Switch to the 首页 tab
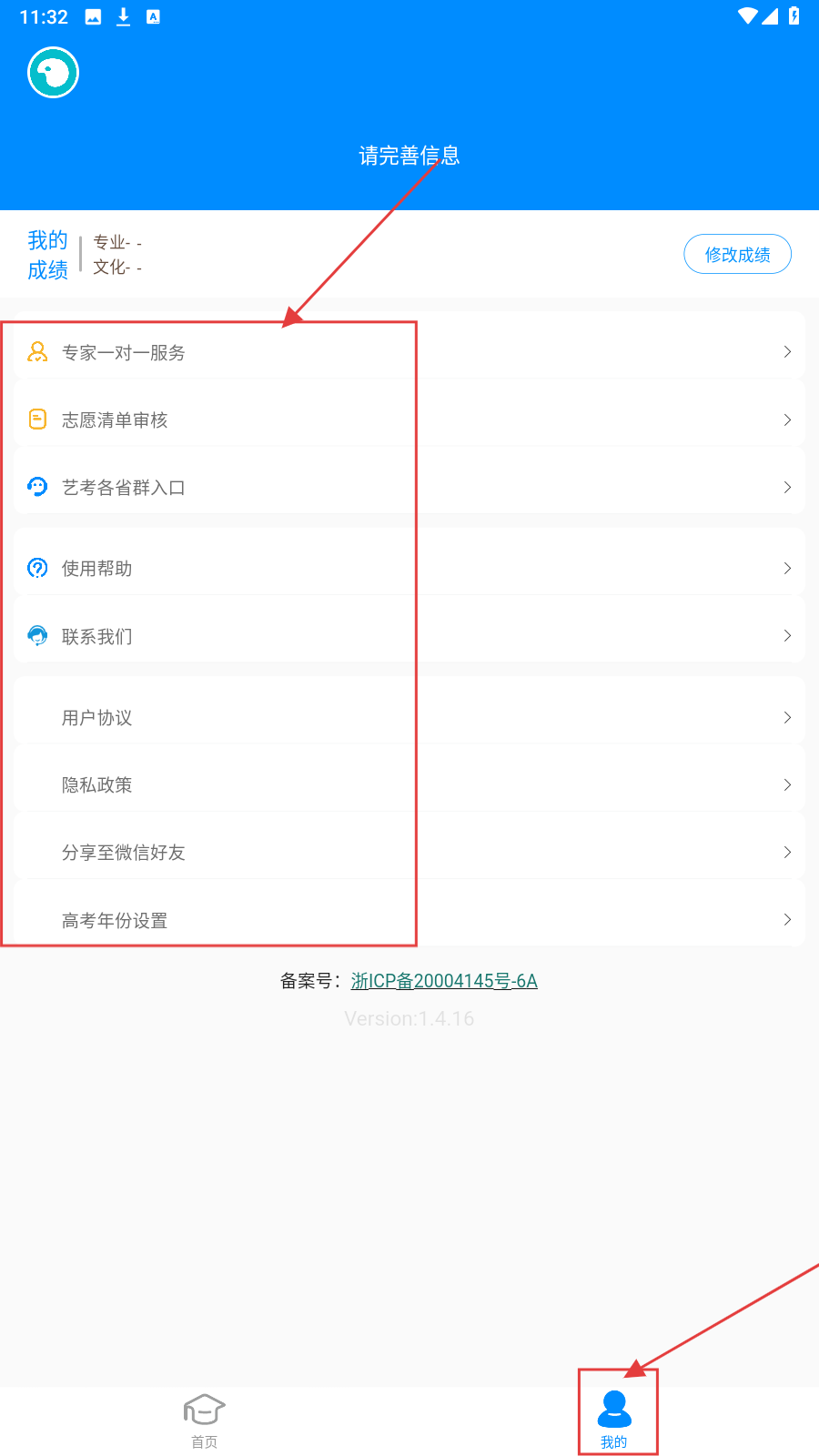Image resolution: width=819 pixels, height=1456 pixels. pos(204,1421)
